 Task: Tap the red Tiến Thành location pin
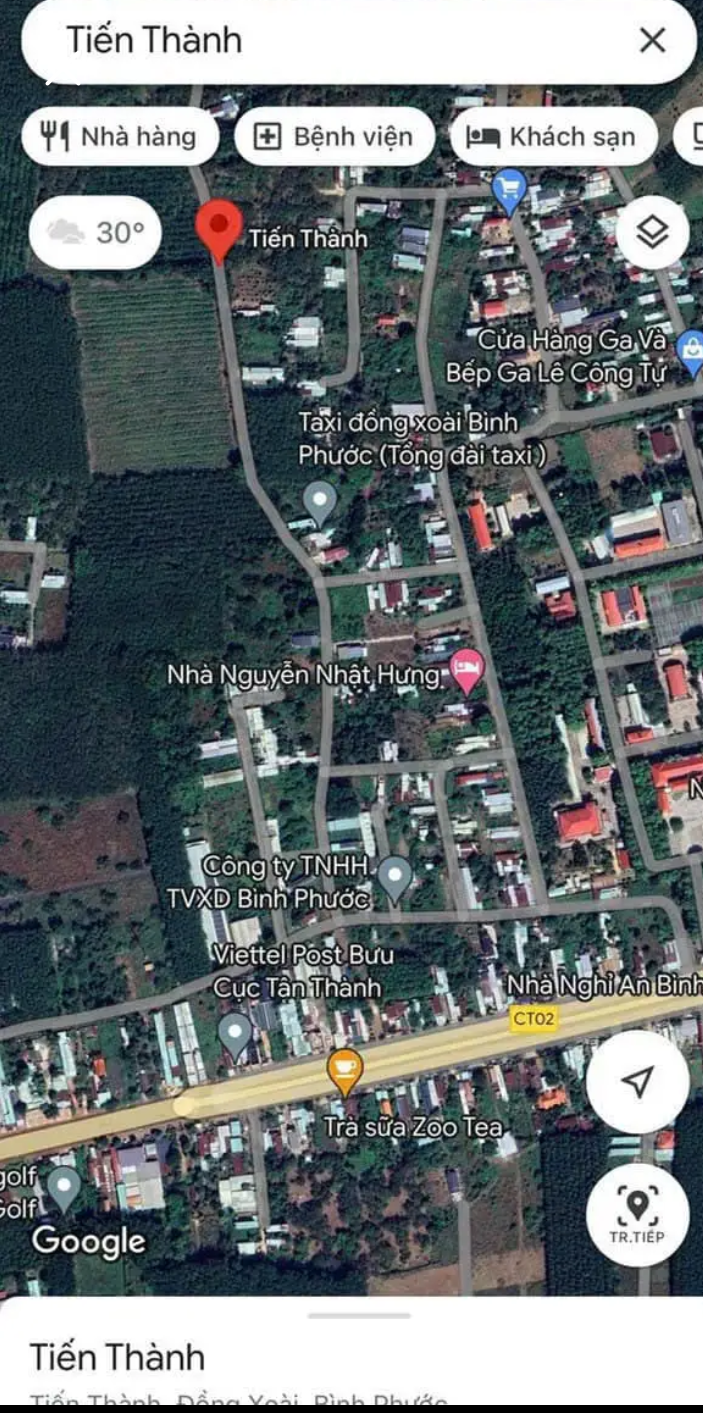[219, 230]
